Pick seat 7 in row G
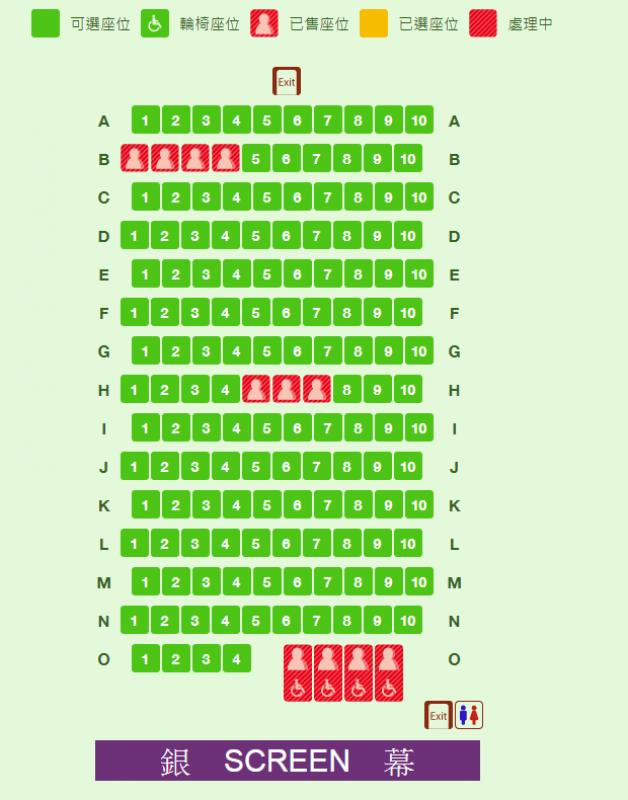The width and height of the screenshot is (628, 800). 328,352
